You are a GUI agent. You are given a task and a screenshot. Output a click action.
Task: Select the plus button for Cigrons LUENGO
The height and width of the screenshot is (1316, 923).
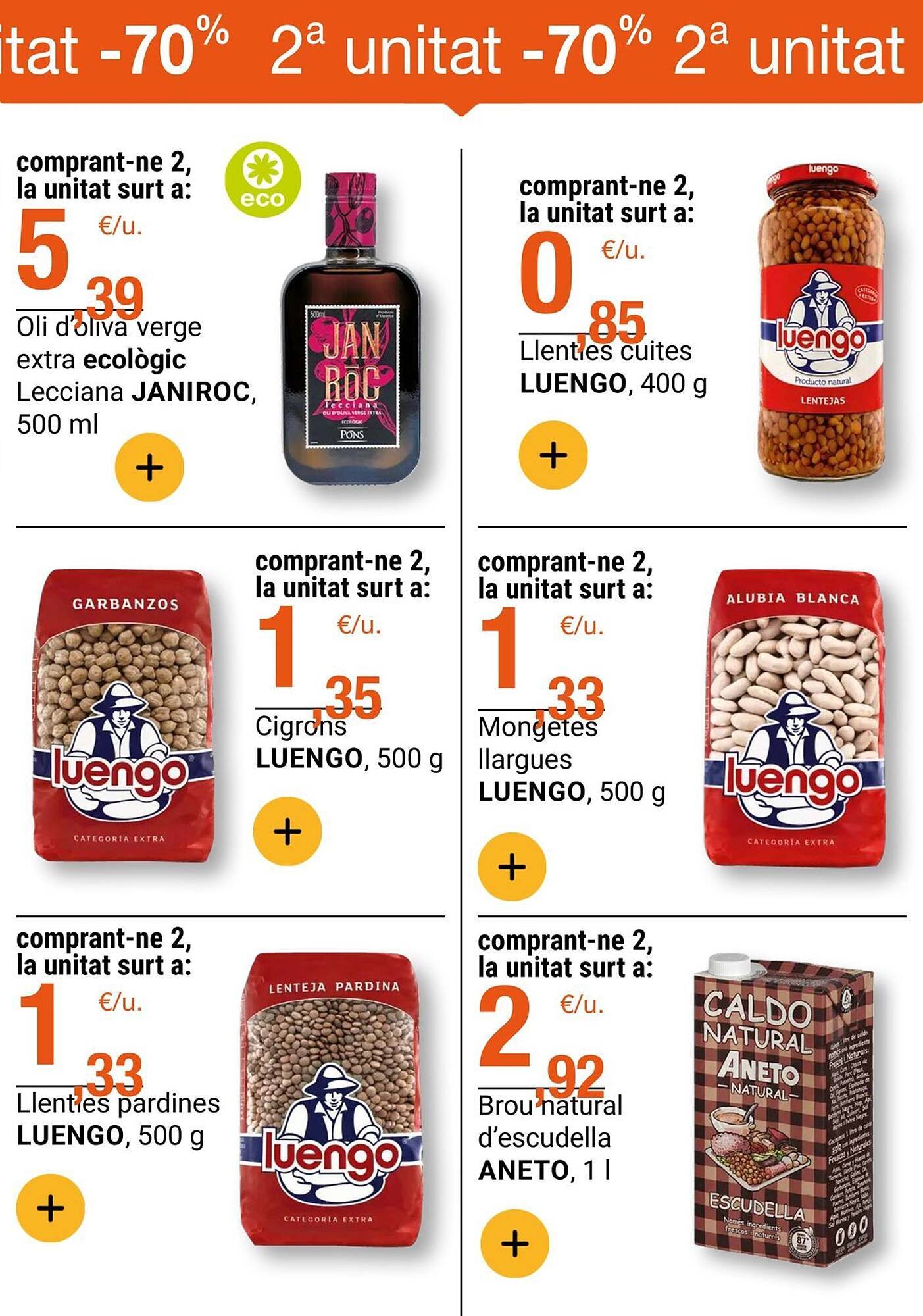point(287,831)
